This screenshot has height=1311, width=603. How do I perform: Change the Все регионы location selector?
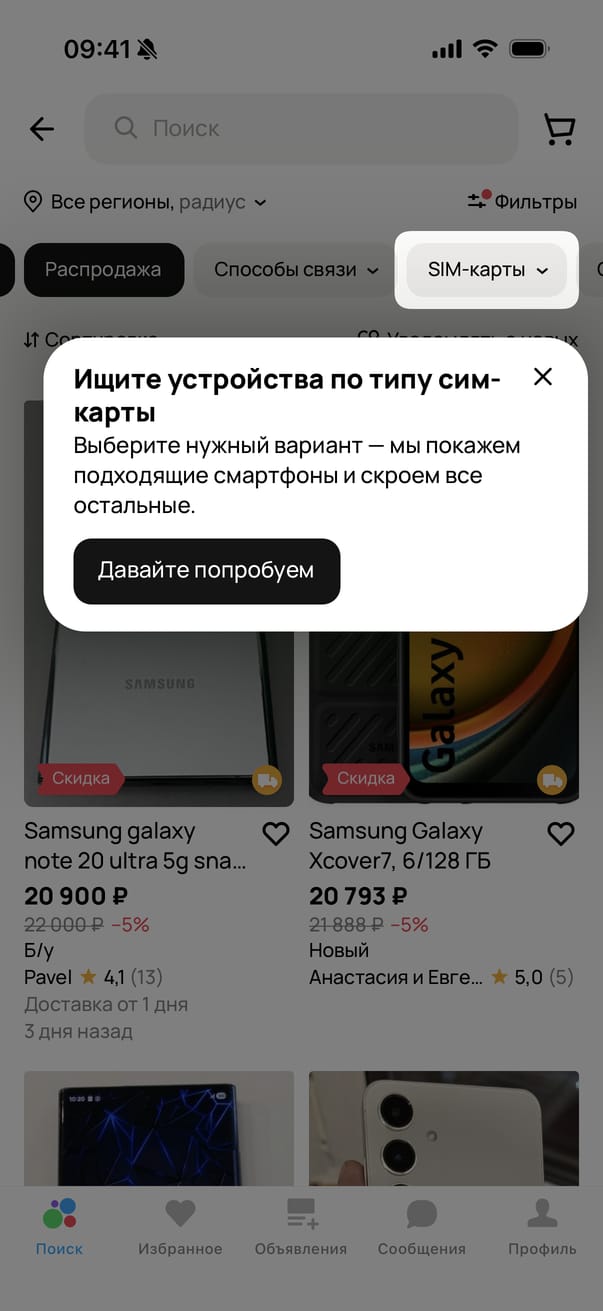pos(145,202)
